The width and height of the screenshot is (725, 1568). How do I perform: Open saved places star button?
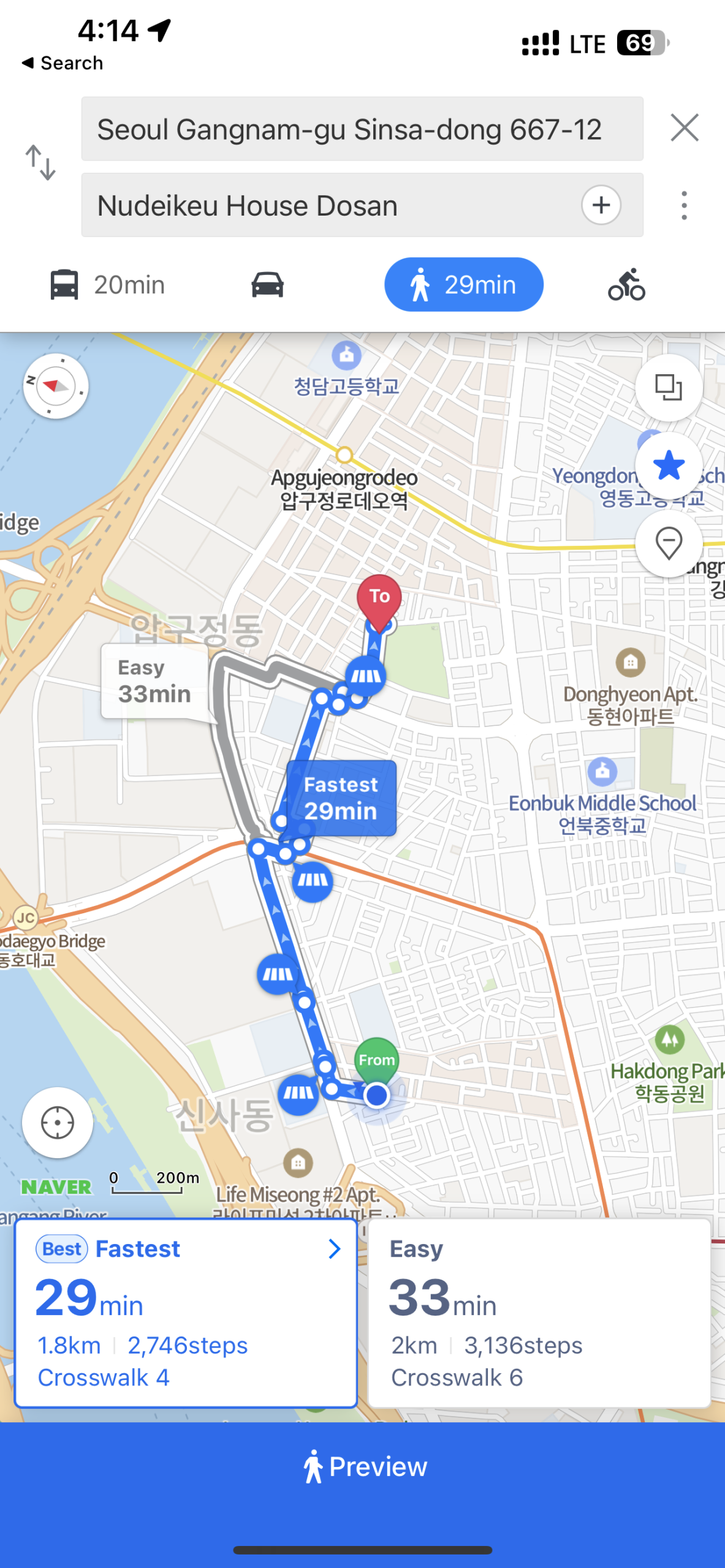[668, 466]
